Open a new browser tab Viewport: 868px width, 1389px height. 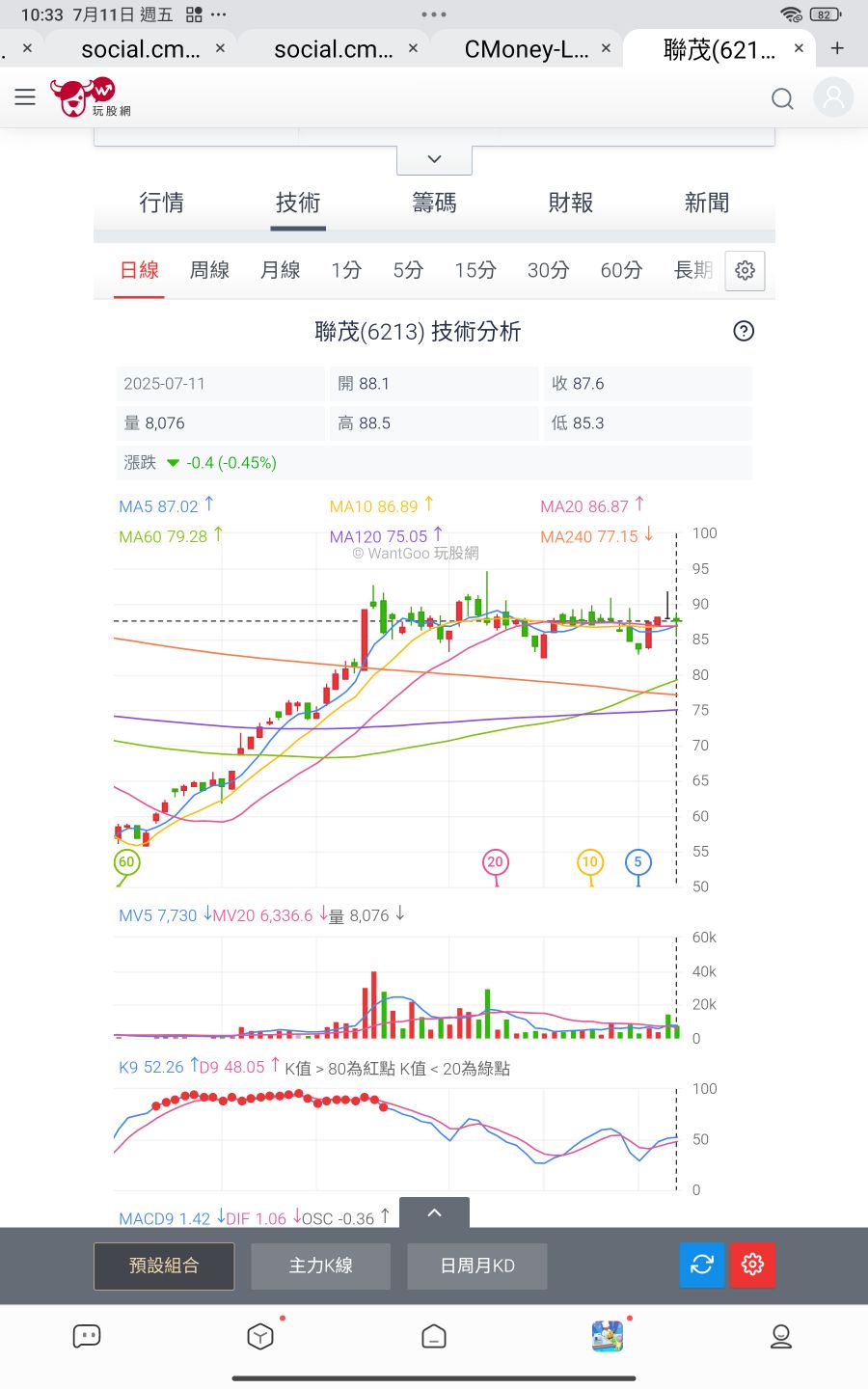click(x=837, y=48)
